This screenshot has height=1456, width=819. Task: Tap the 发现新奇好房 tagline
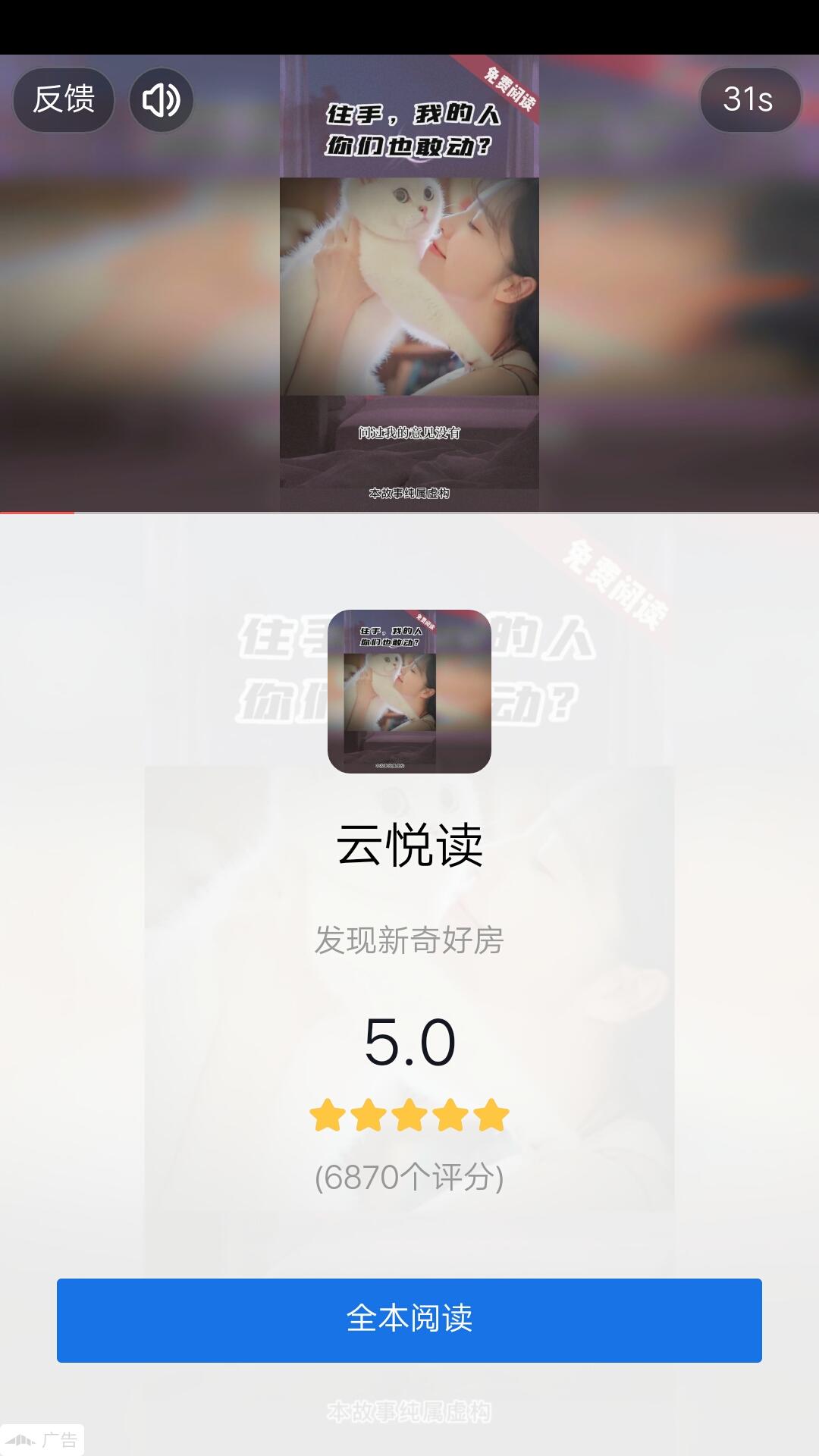(409, 939)
